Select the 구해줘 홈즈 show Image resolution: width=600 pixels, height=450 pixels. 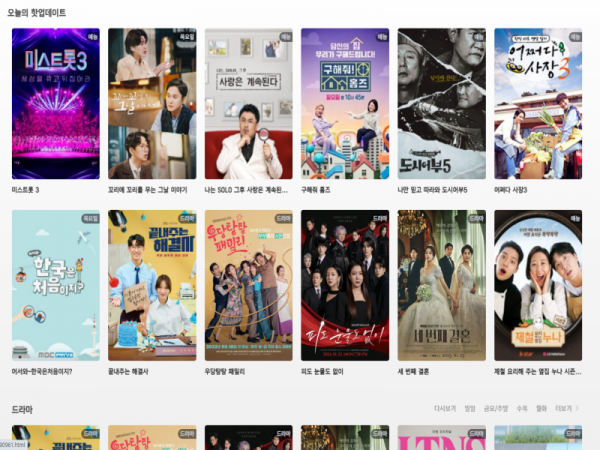pos(345,103)
